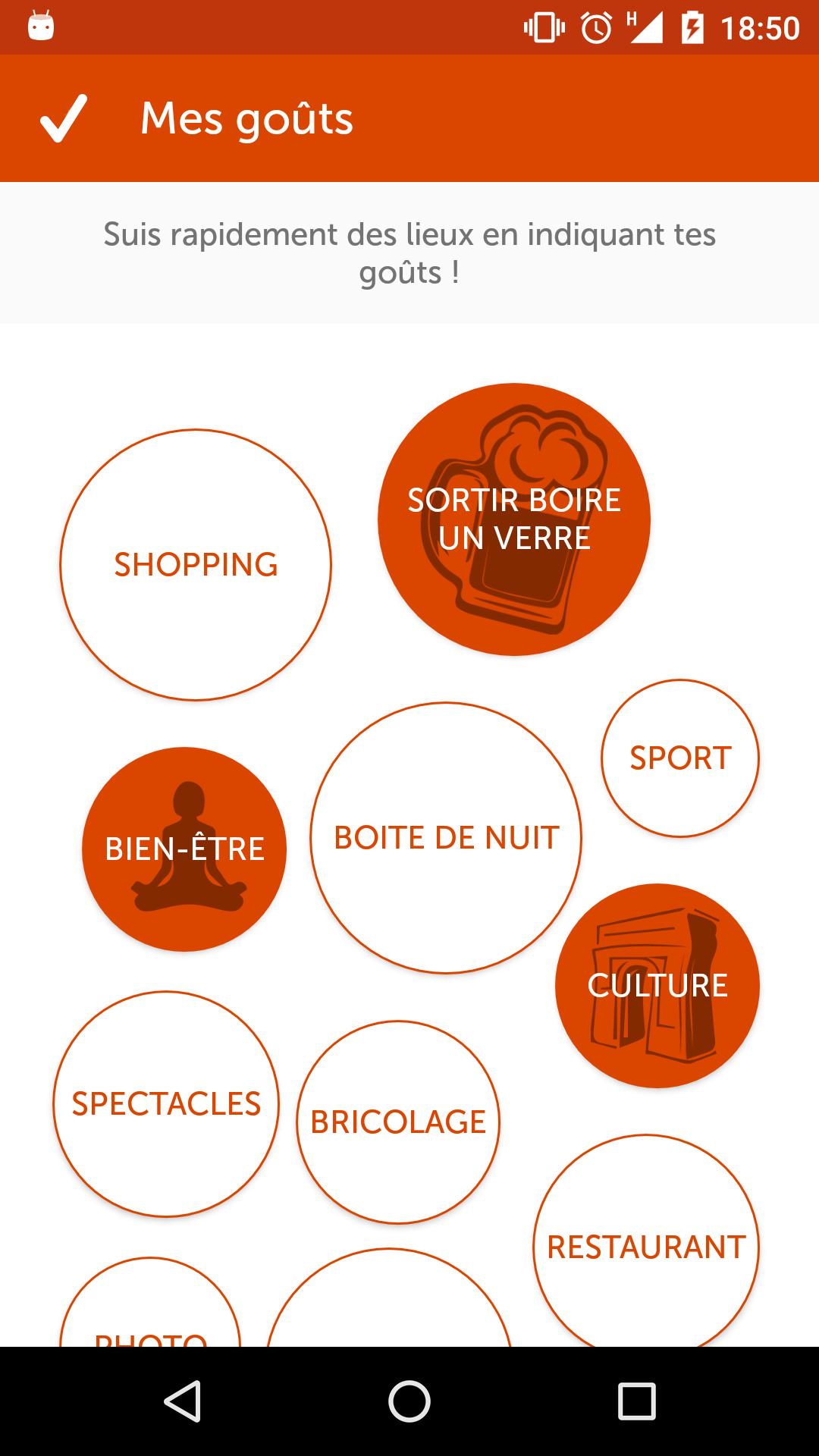
Task: Deselect the Bien-être bubble
Action: click(x=184, y=849)
